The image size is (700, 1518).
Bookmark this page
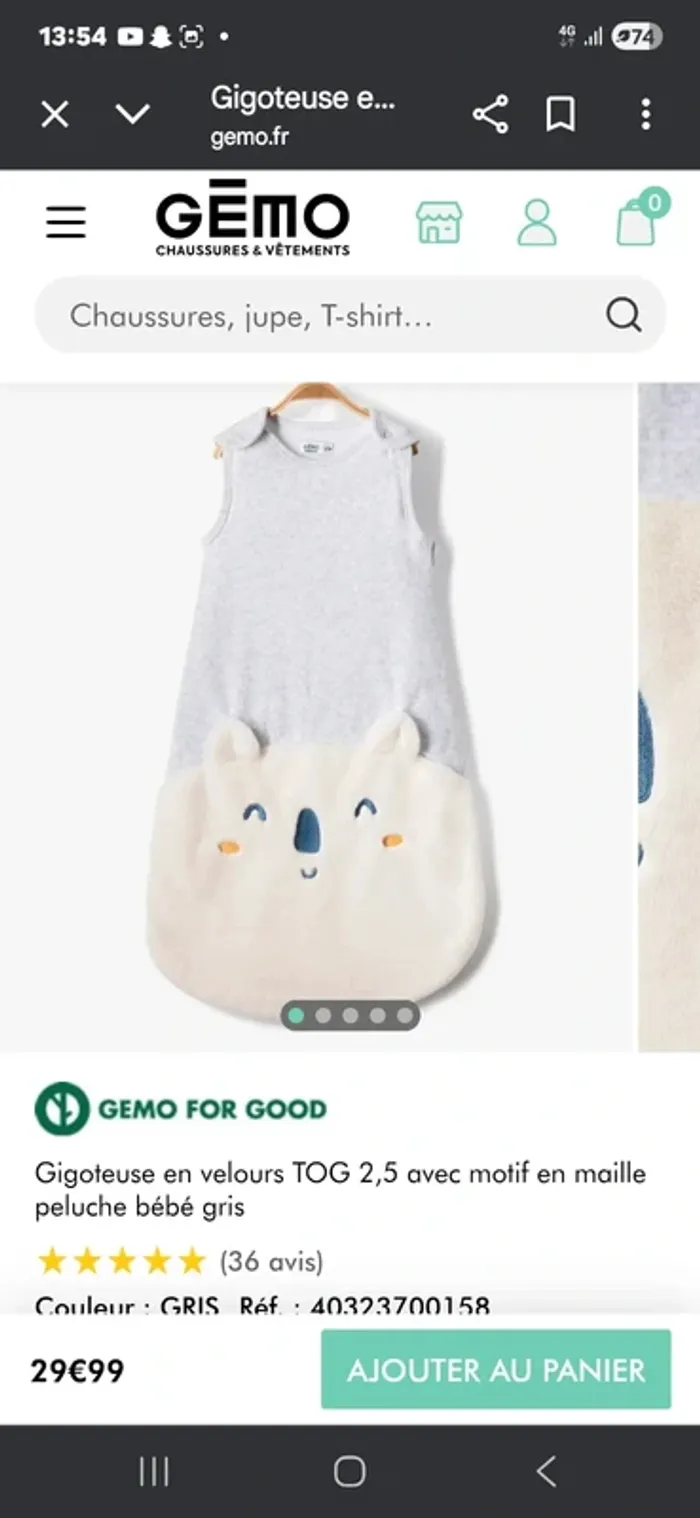[561, 115]
